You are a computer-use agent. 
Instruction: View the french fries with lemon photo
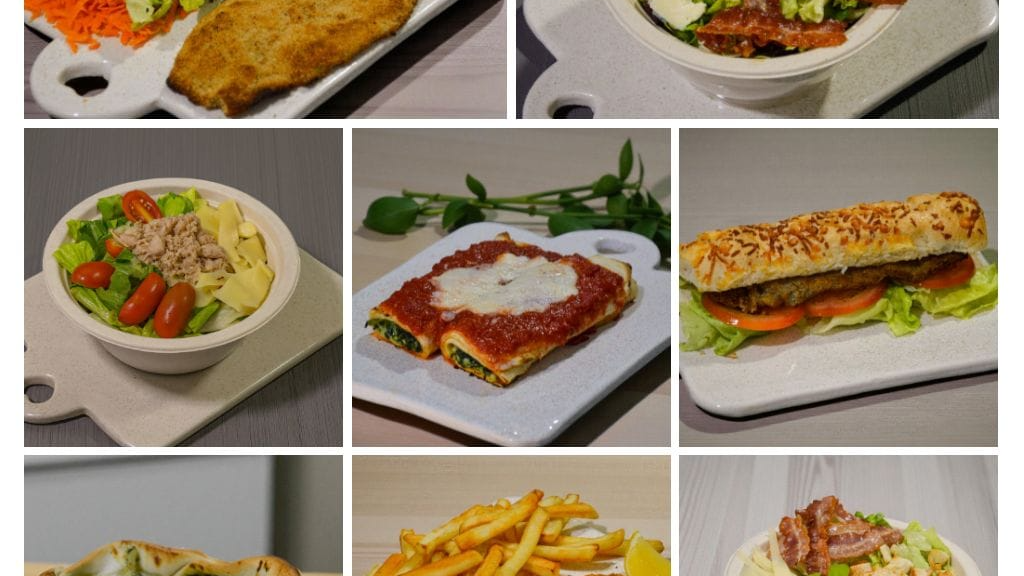pos(511,516)
